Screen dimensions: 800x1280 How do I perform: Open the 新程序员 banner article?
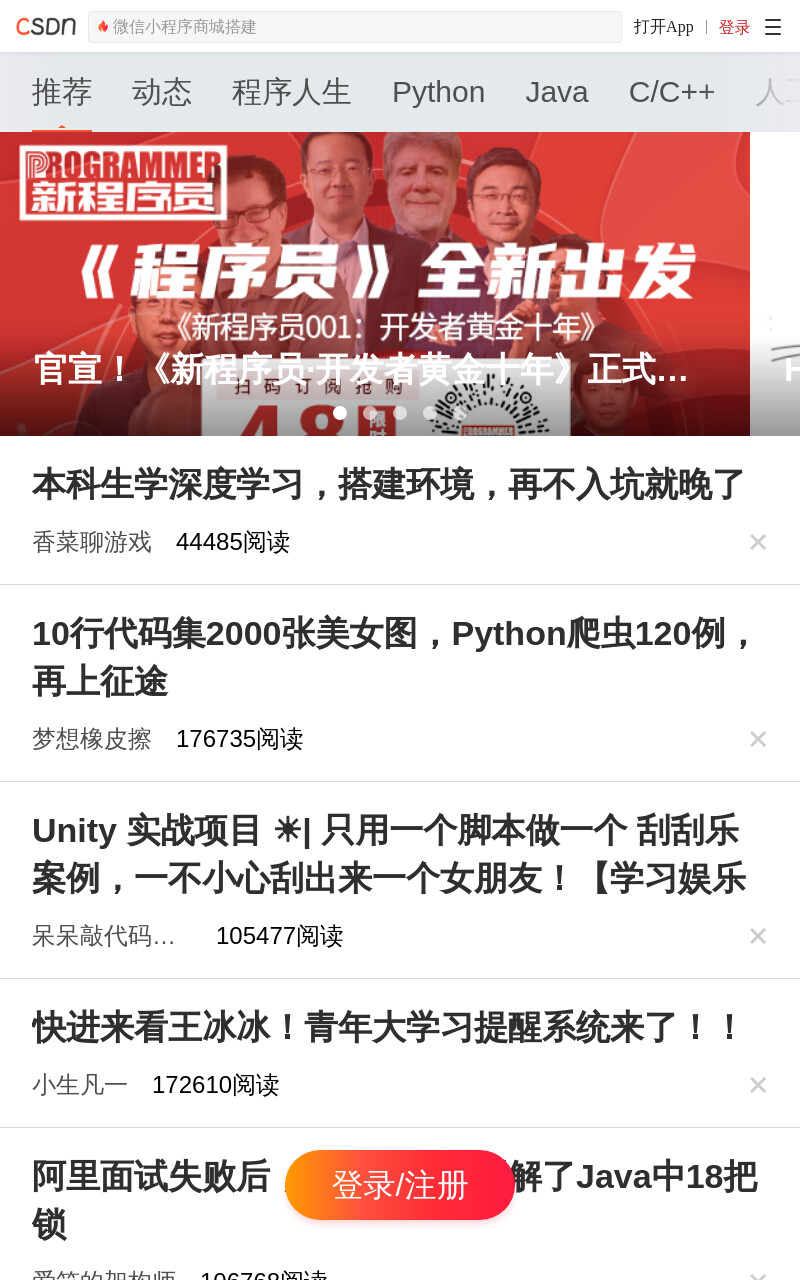375,284
